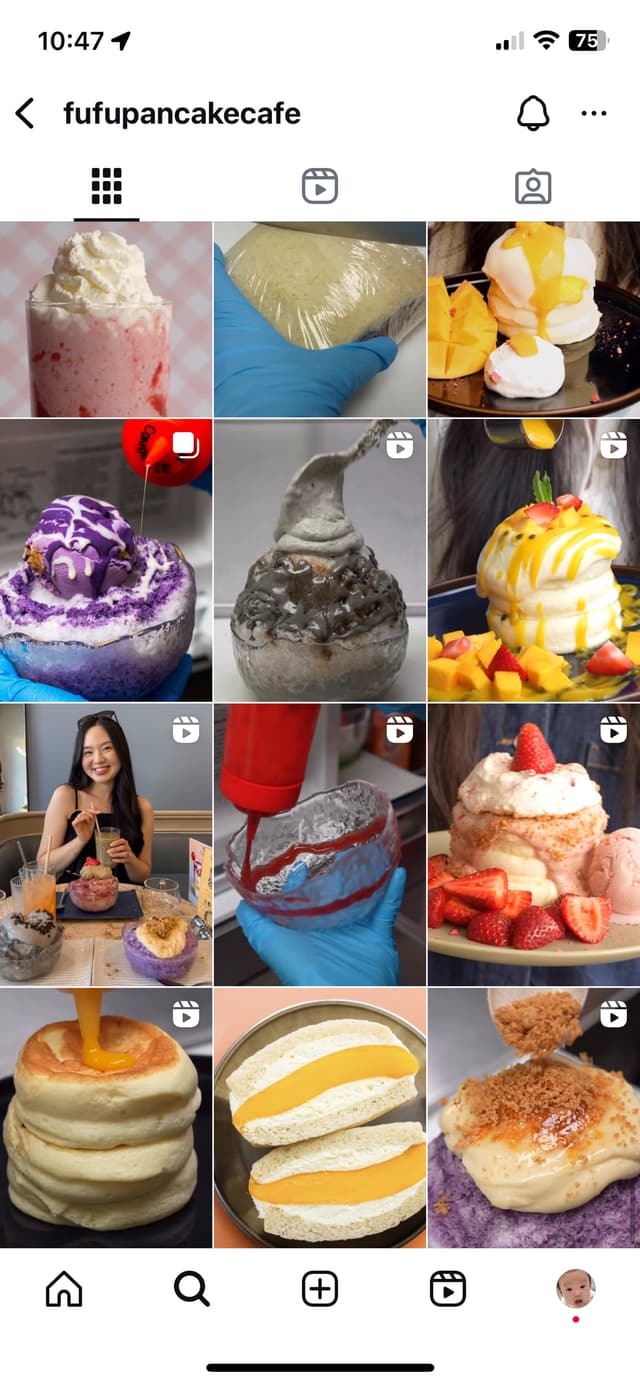Open the Search and explore tab

click(x=191, y=1289)
